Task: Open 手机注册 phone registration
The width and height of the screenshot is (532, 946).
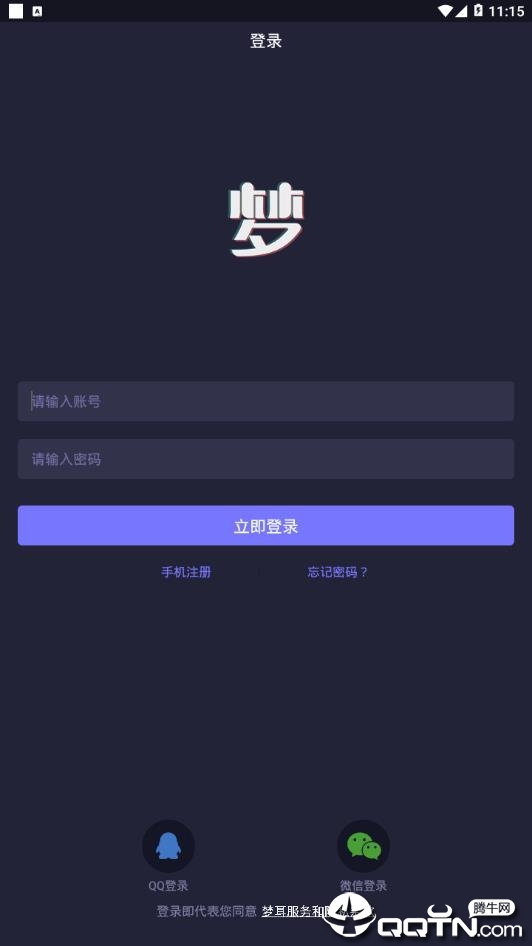Action: (186, 572)
